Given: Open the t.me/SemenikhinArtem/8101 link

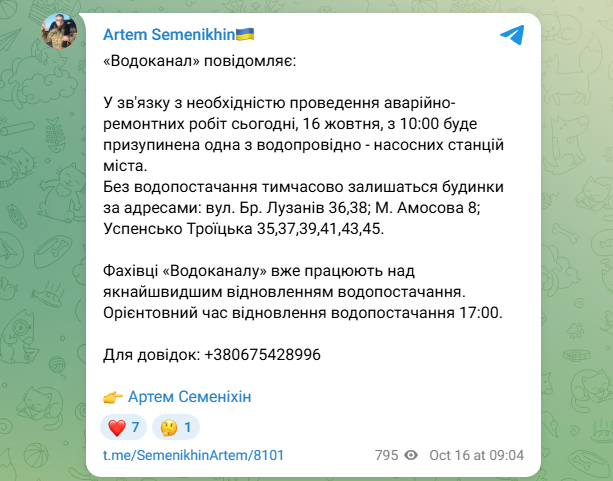Looking at the screenshot, I should click(194, 455).
